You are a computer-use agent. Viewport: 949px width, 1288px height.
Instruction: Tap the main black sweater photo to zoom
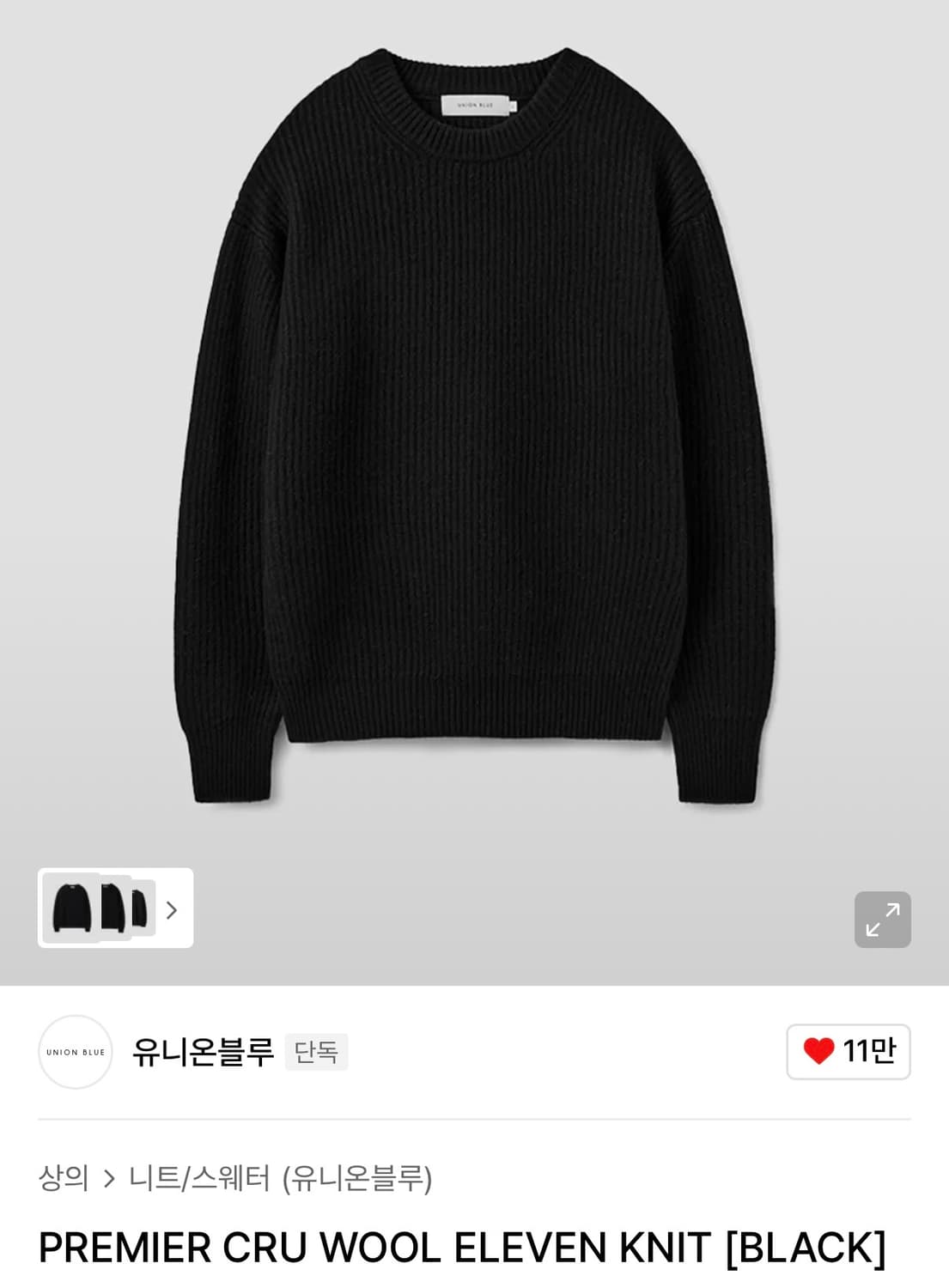[474, 429]
